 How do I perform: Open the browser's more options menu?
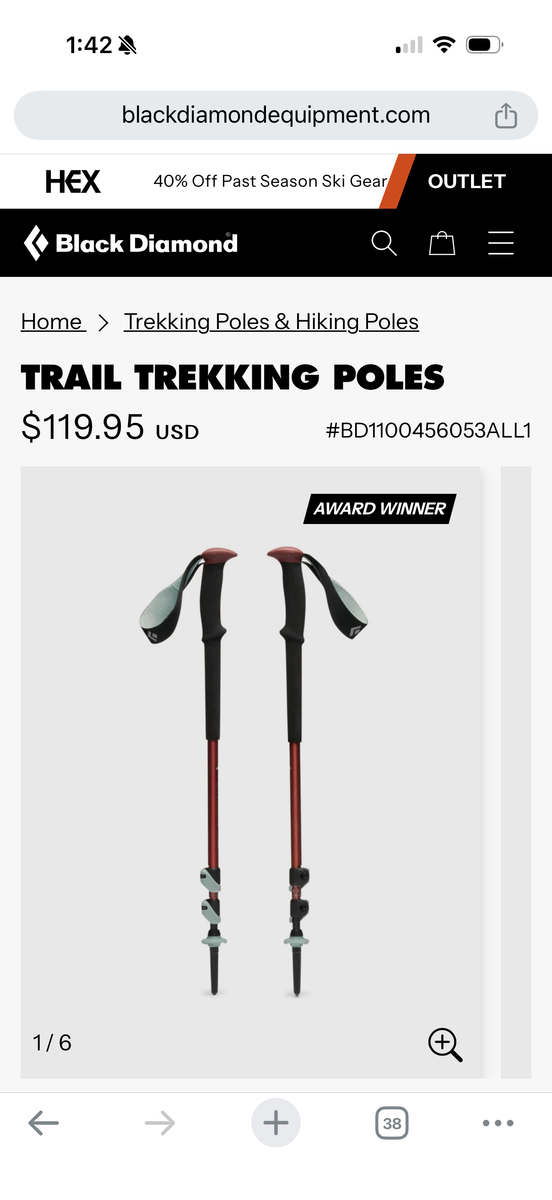pyautogui.click(x=498, y=1123)
